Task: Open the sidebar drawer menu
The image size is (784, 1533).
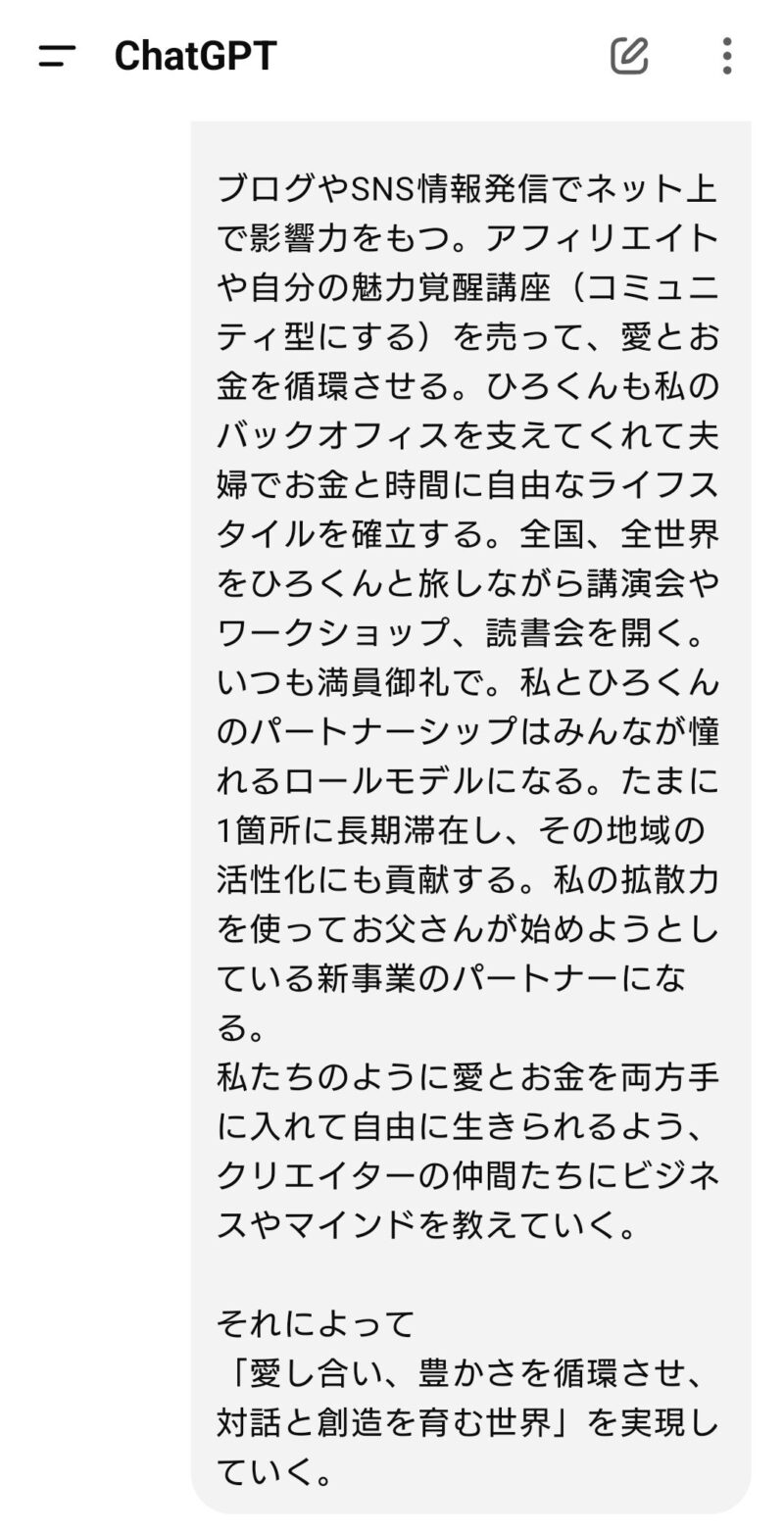Action: pyautogui.click(x=57, y=56)
